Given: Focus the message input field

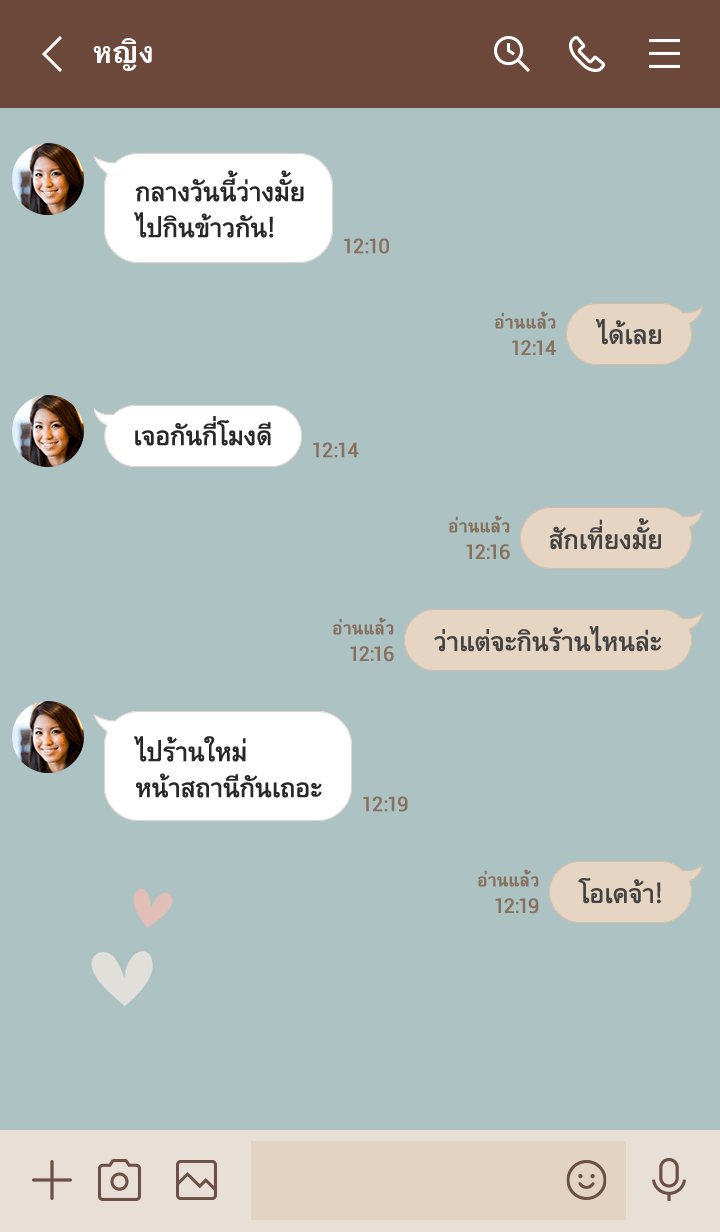Looking at the screenshot, I should [405, 1181].
